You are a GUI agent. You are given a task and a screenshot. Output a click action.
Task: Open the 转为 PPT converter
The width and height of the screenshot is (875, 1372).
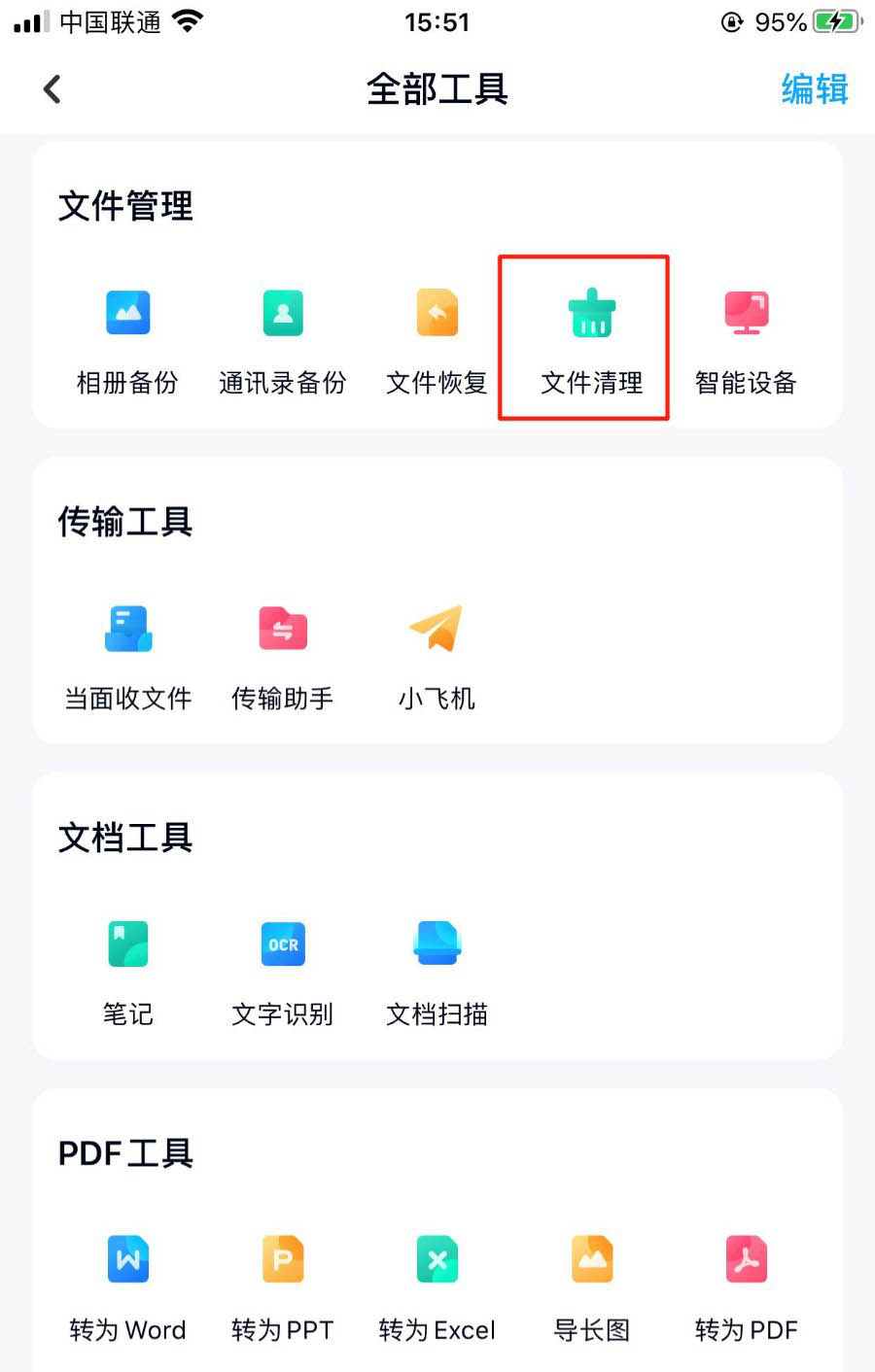(x=282, y=1283)
